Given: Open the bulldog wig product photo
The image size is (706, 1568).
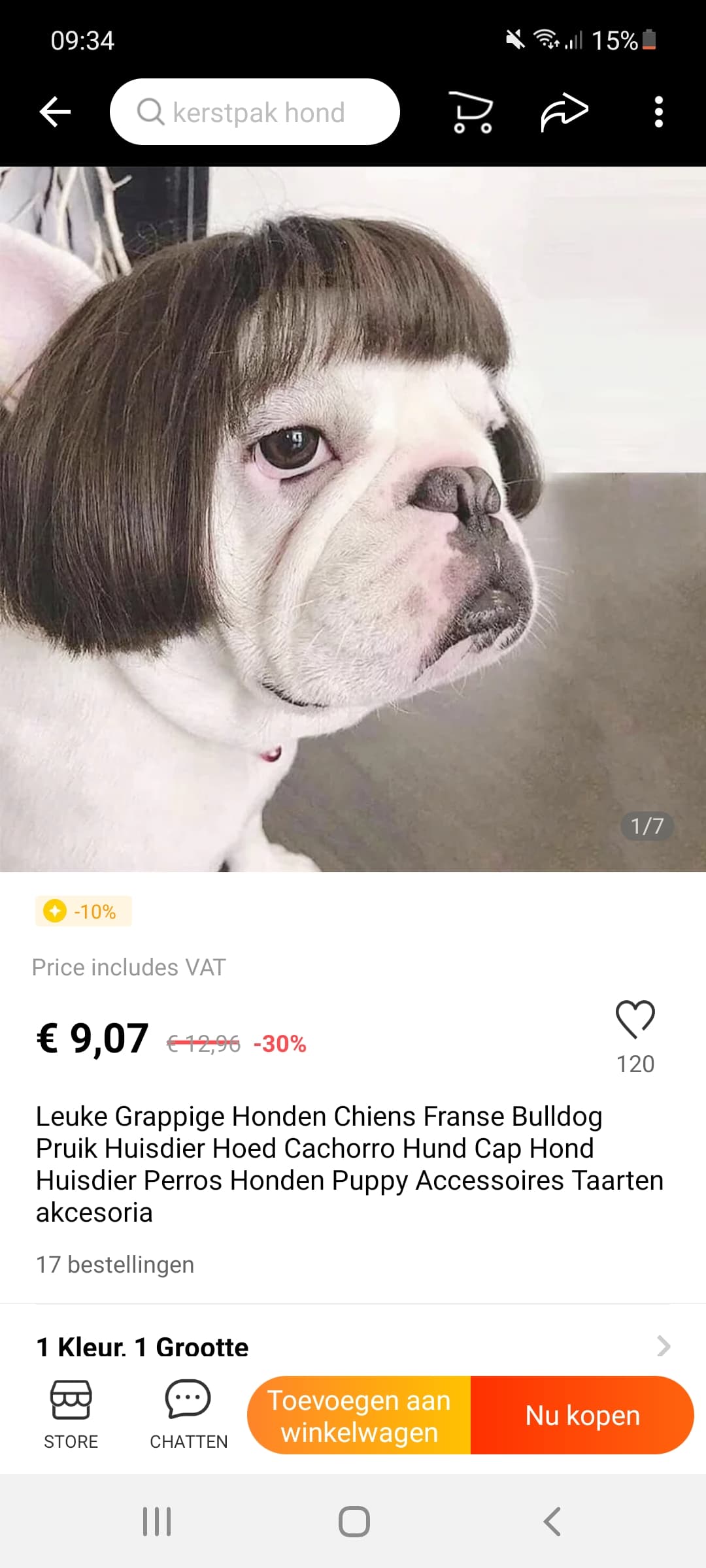Looking at the screenshot, I should pos(353,519).
